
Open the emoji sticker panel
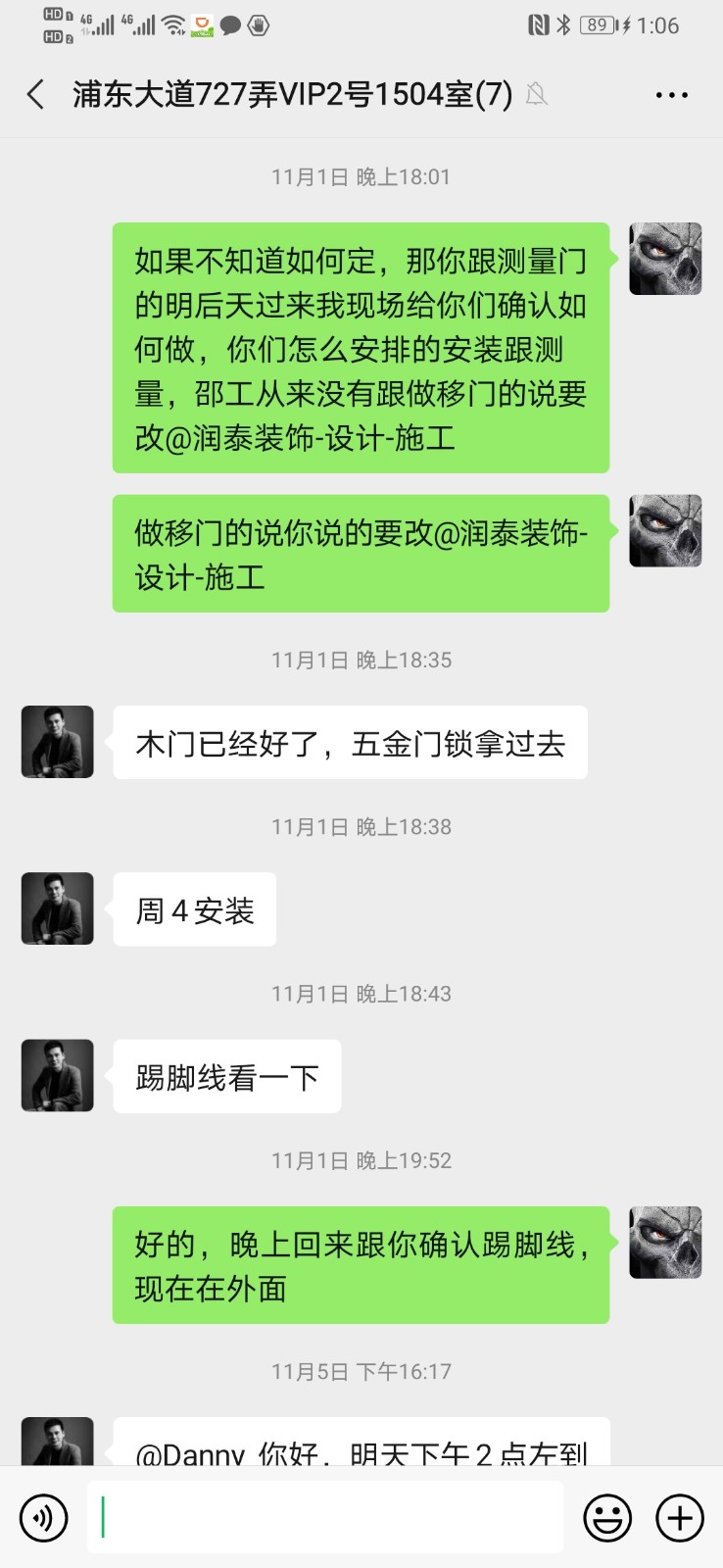[x=607, y=1518]
